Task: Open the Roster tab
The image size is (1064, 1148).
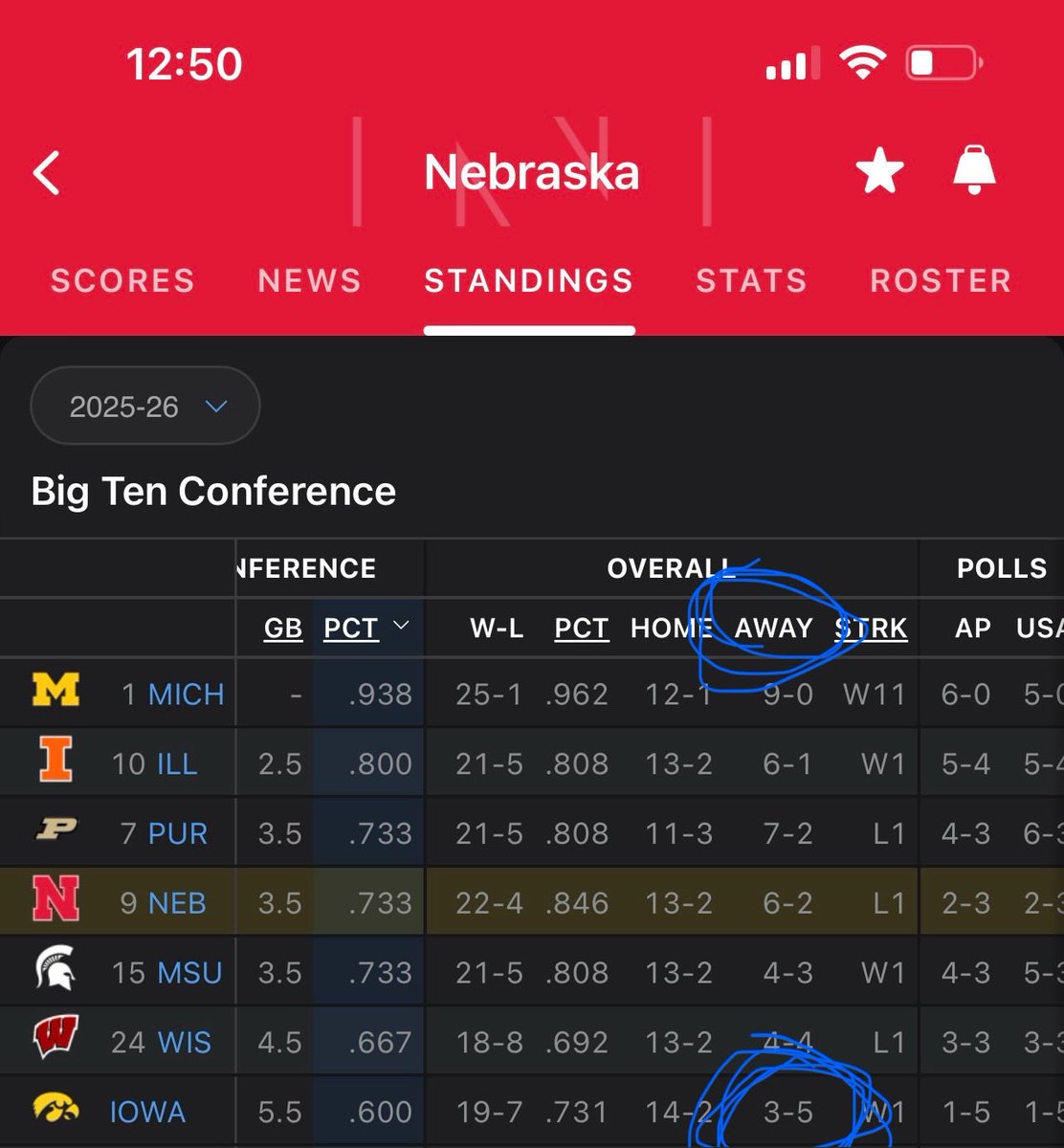Action: [x=941, y=280]
